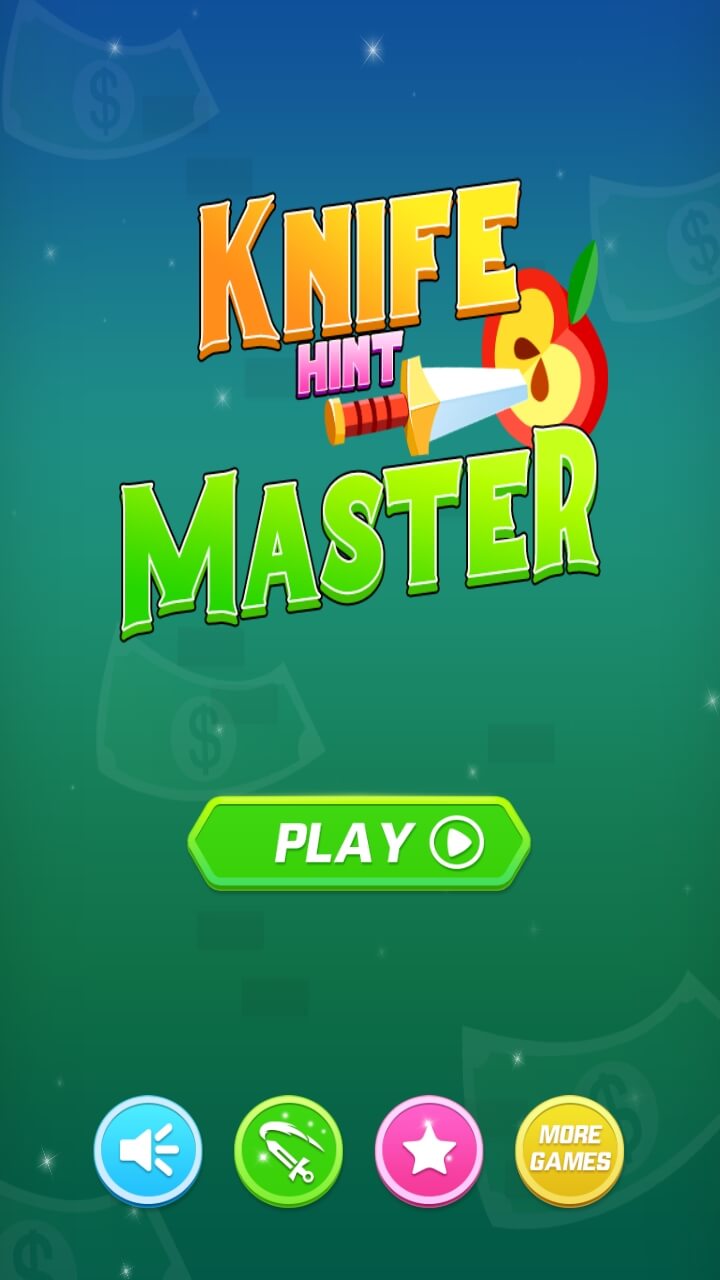Toggle the sound with the speaker icon
Viewport: 720px width, 1280px height.
pyautogui.click(x=148, y=1151)
